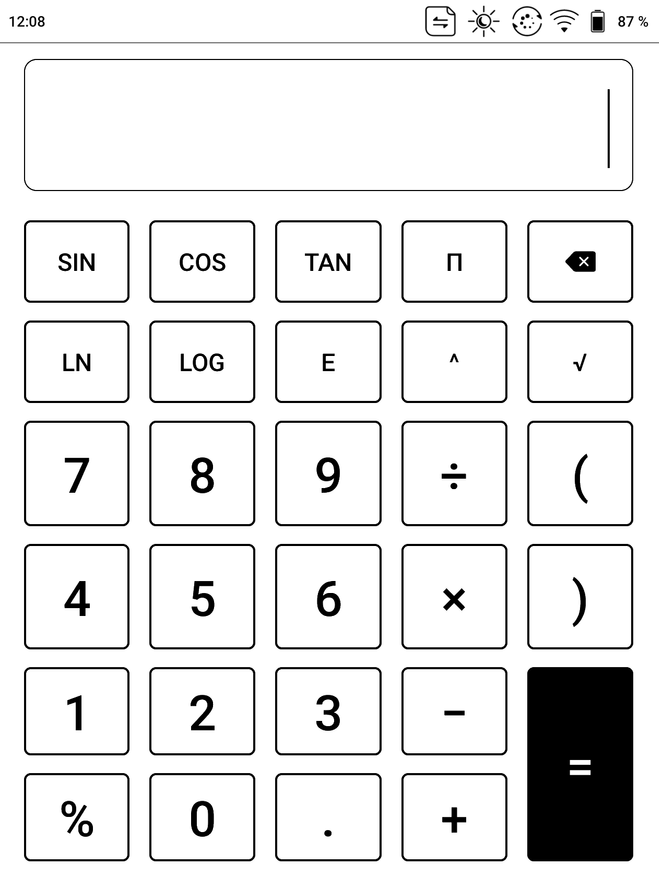The image size is (659, 877).
Task: Insert a closing parenthesis
Action: pyautogui.click(x=580, y=597)
